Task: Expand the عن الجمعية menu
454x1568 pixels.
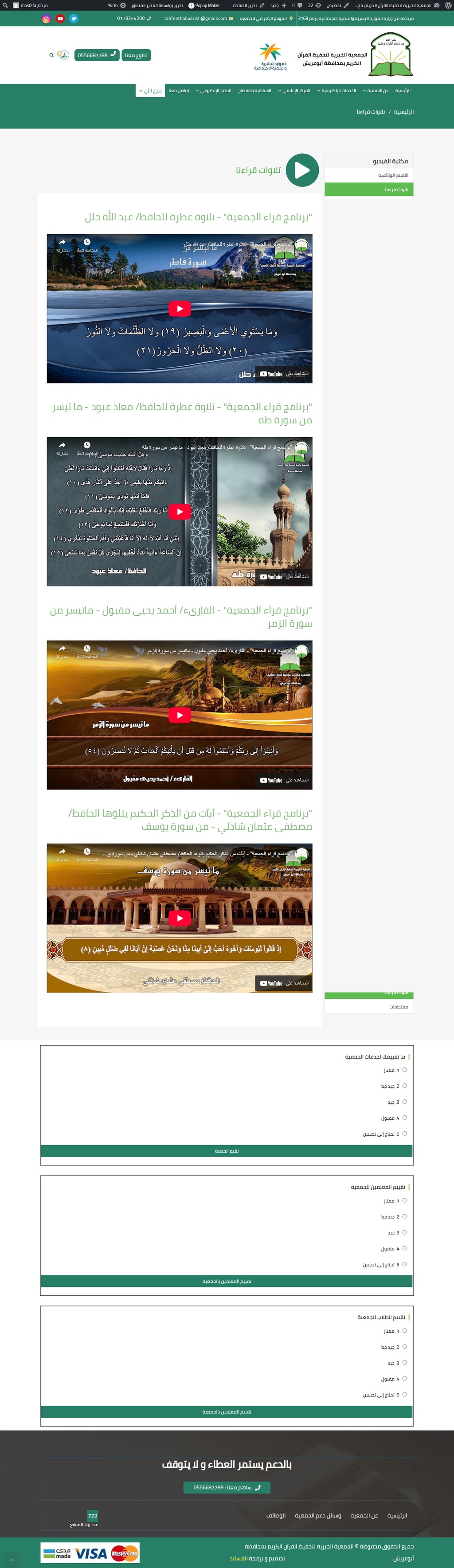Action: [376, 91]
